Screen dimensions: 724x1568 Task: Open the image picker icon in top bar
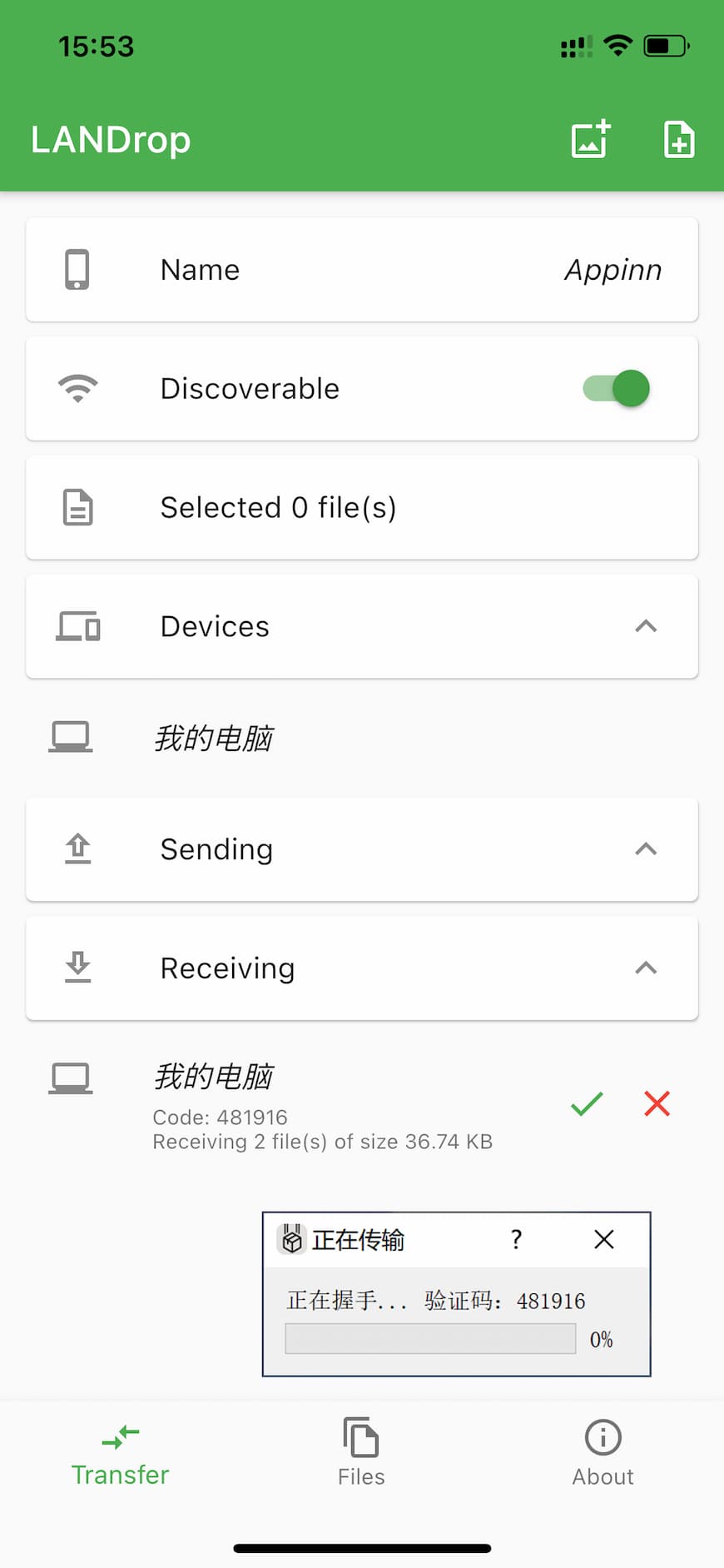click(x=589, y=140)
